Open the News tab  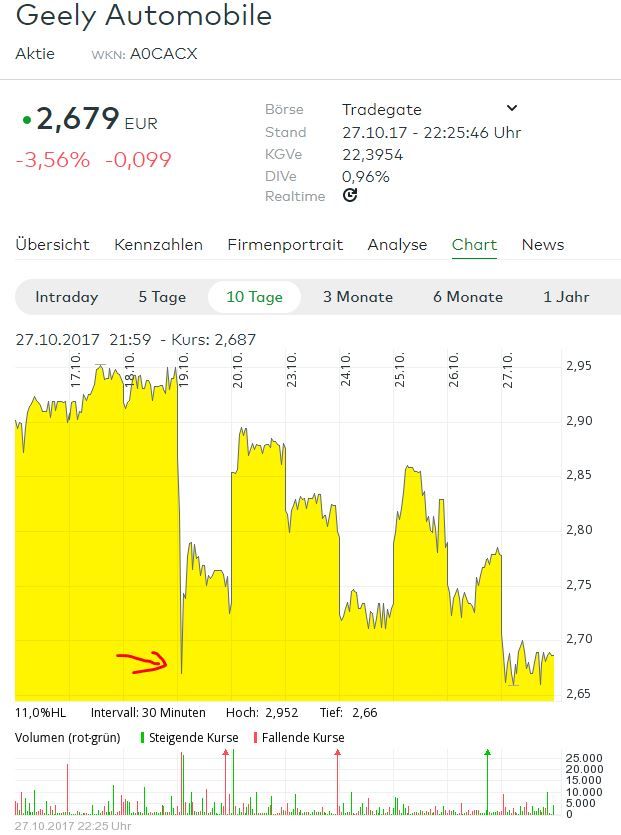pos(543,245)
